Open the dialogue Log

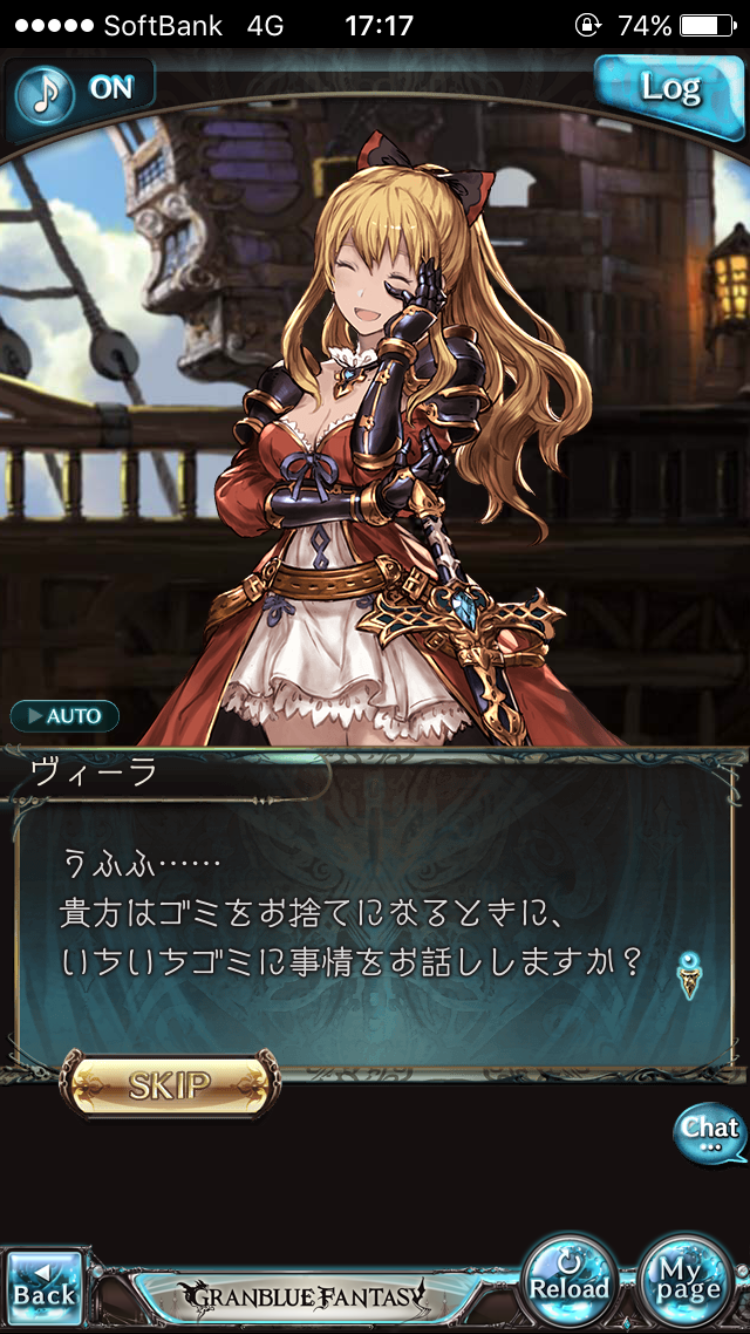click(668, 92)
